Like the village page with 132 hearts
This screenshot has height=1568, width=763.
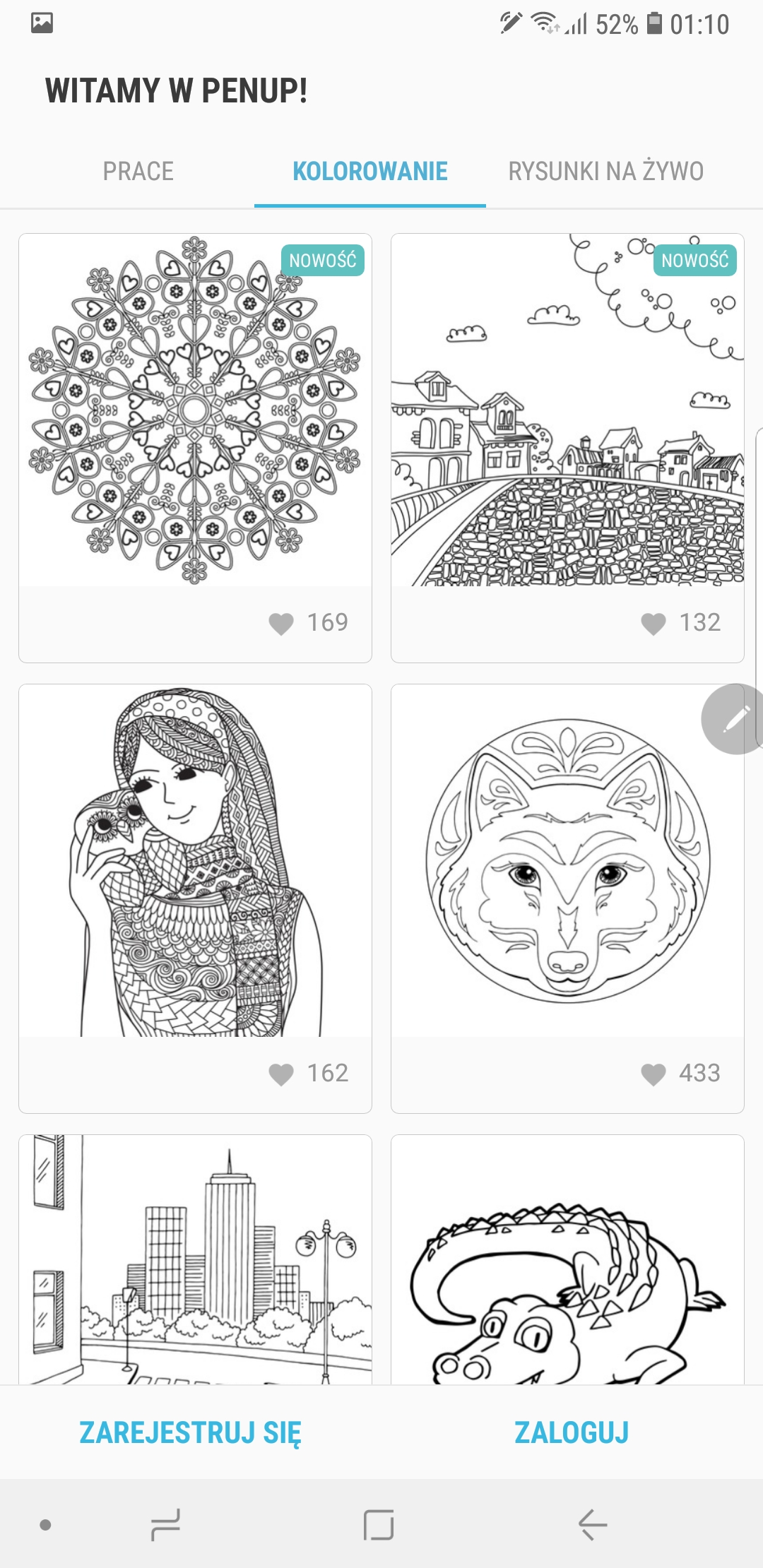[653, 624]
